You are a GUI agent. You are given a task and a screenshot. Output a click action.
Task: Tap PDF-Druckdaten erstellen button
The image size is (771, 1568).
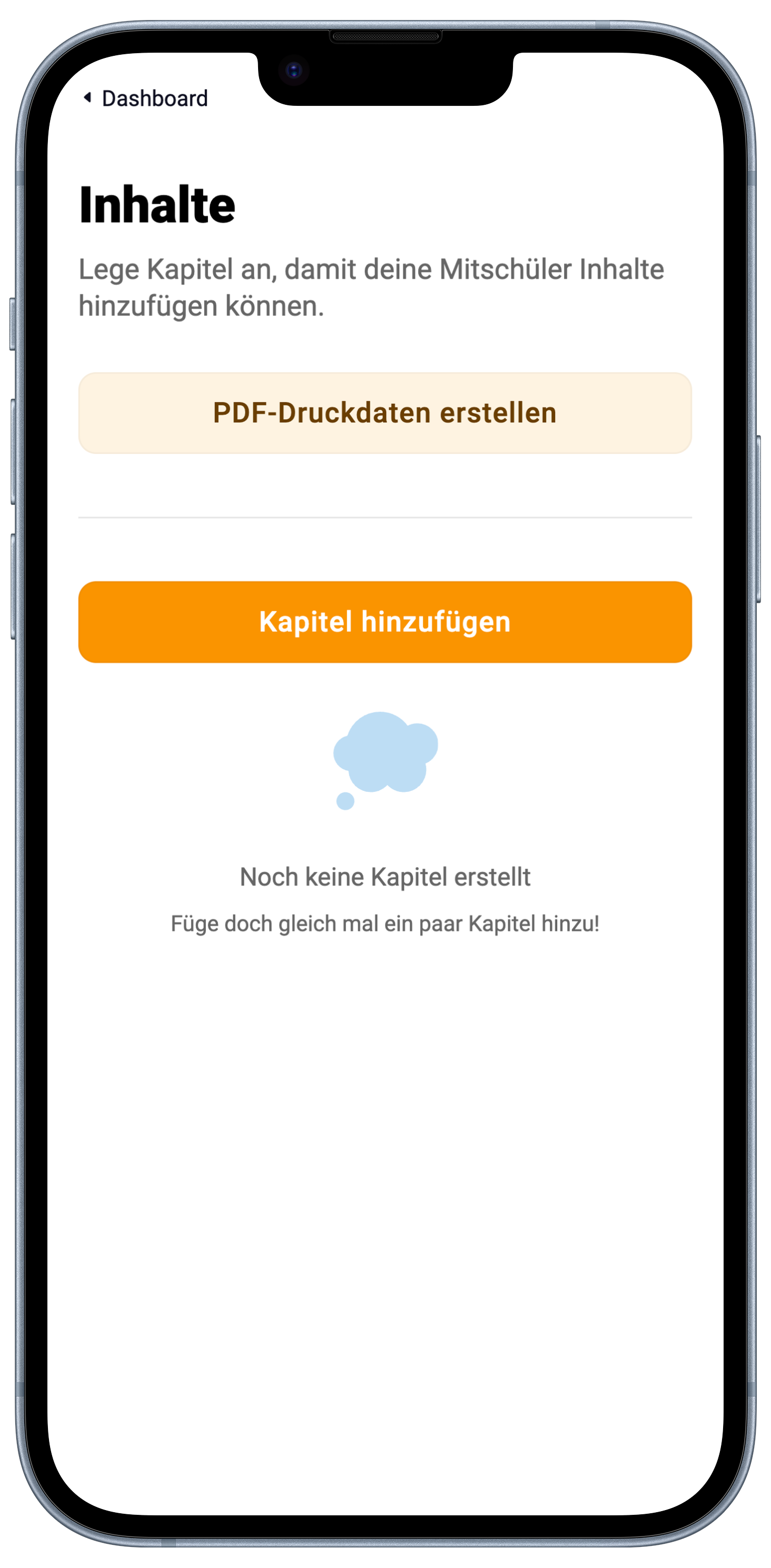(x=385, y=413)
